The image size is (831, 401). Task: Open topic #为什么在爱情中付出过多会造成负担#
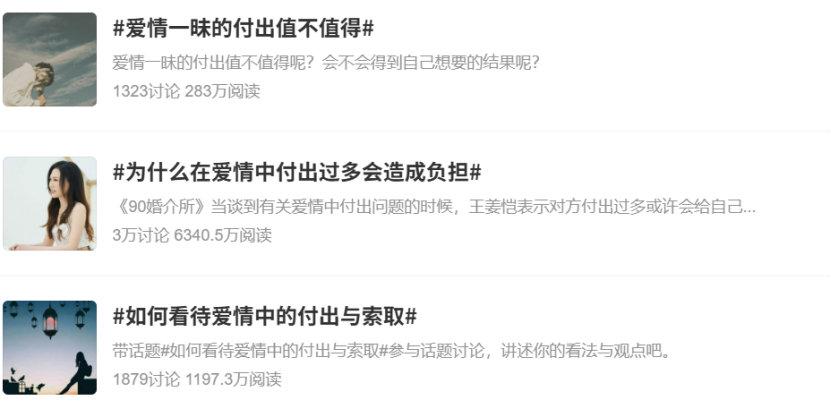tap(297, 172)
